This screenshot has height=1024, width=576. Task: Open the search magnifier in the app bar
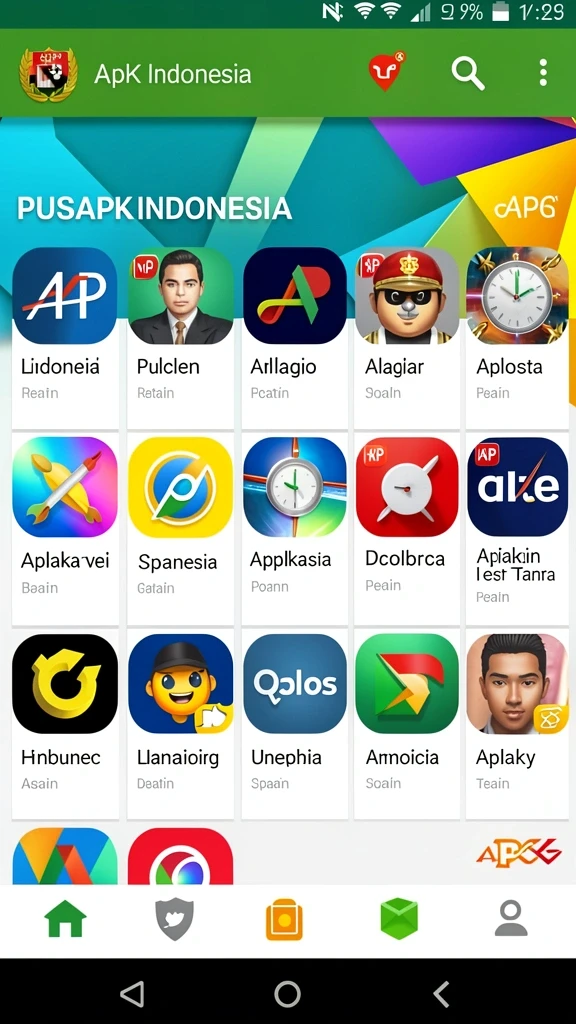[468, 72]
